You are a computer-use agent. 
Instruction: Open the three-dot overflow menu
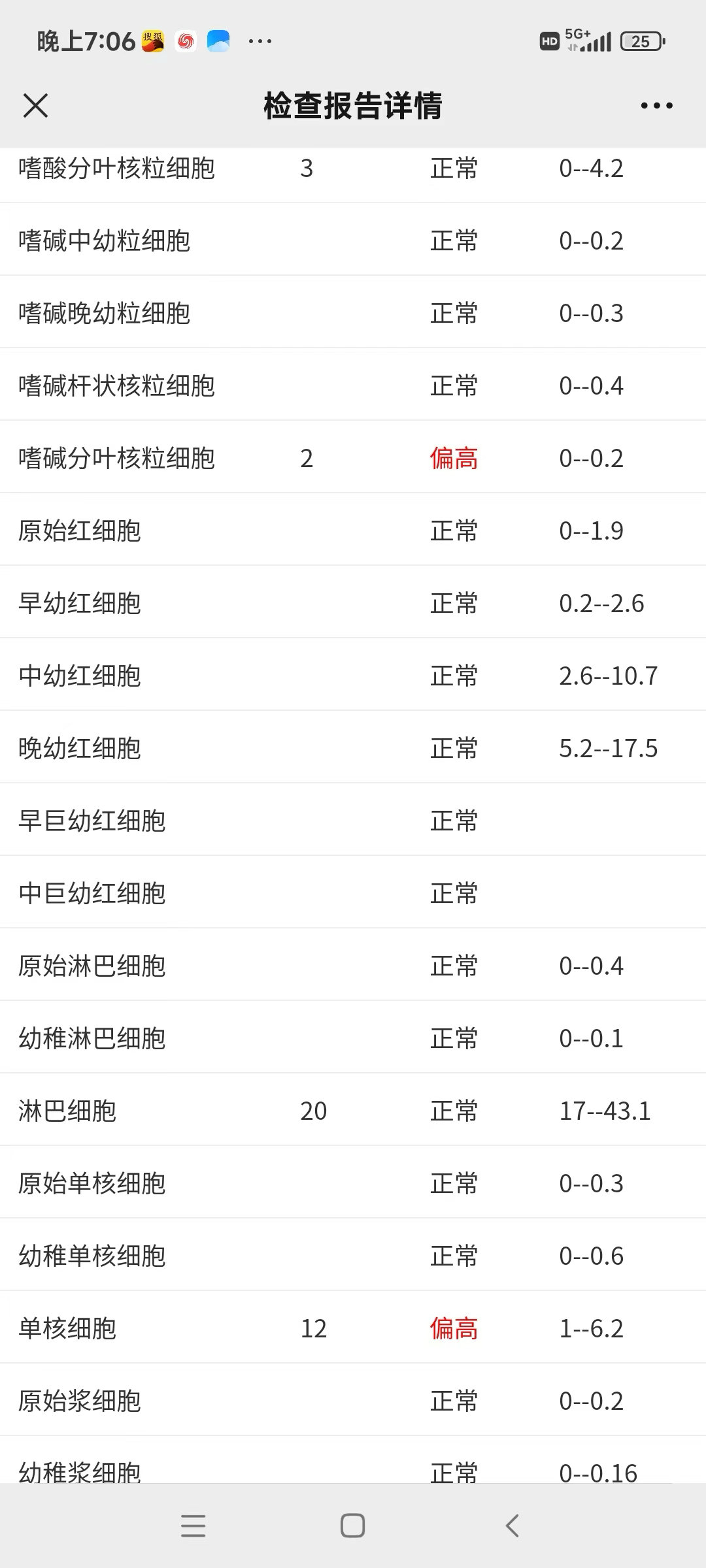click(656, 105)
